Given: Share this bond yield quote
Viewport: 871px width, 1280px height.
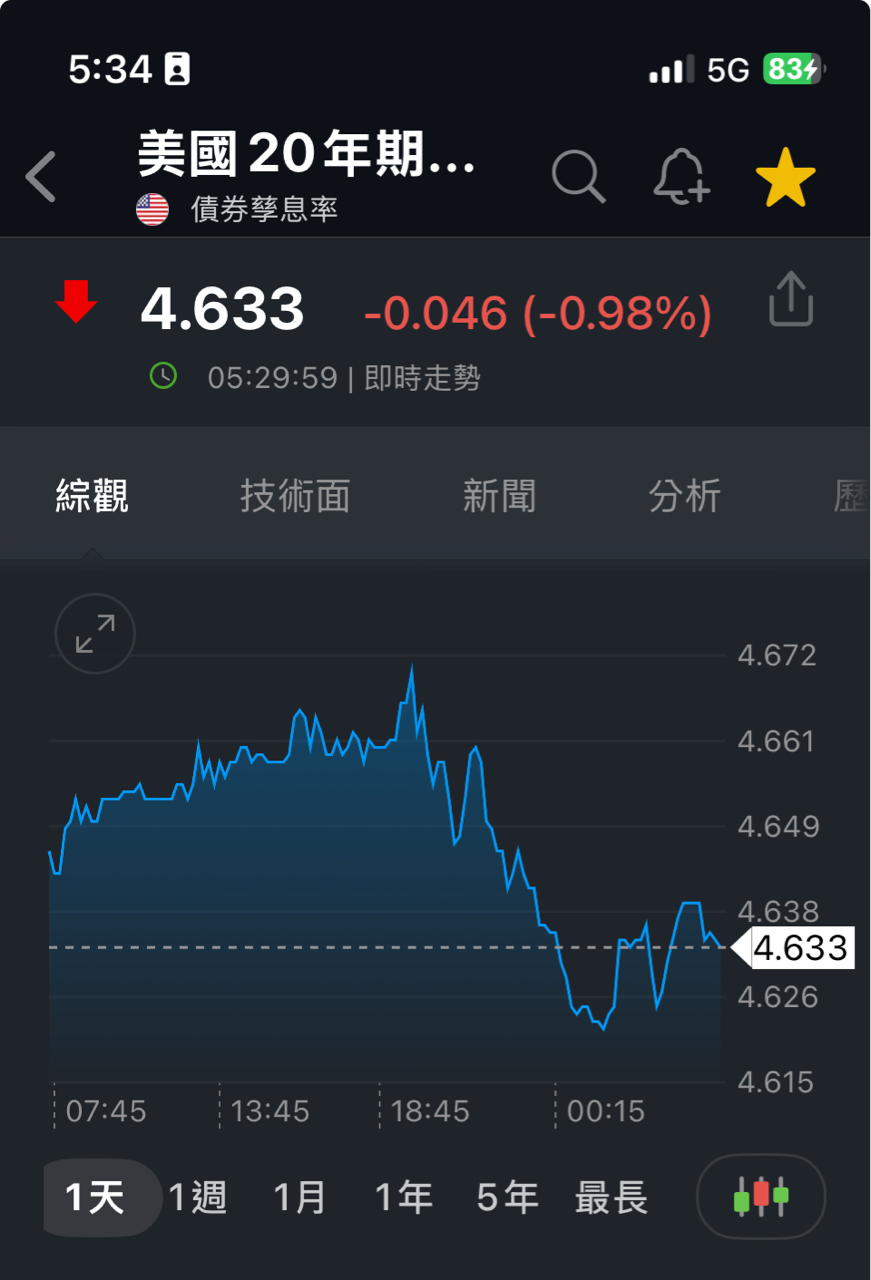Looking at the screenshot, I should [791, 299].
